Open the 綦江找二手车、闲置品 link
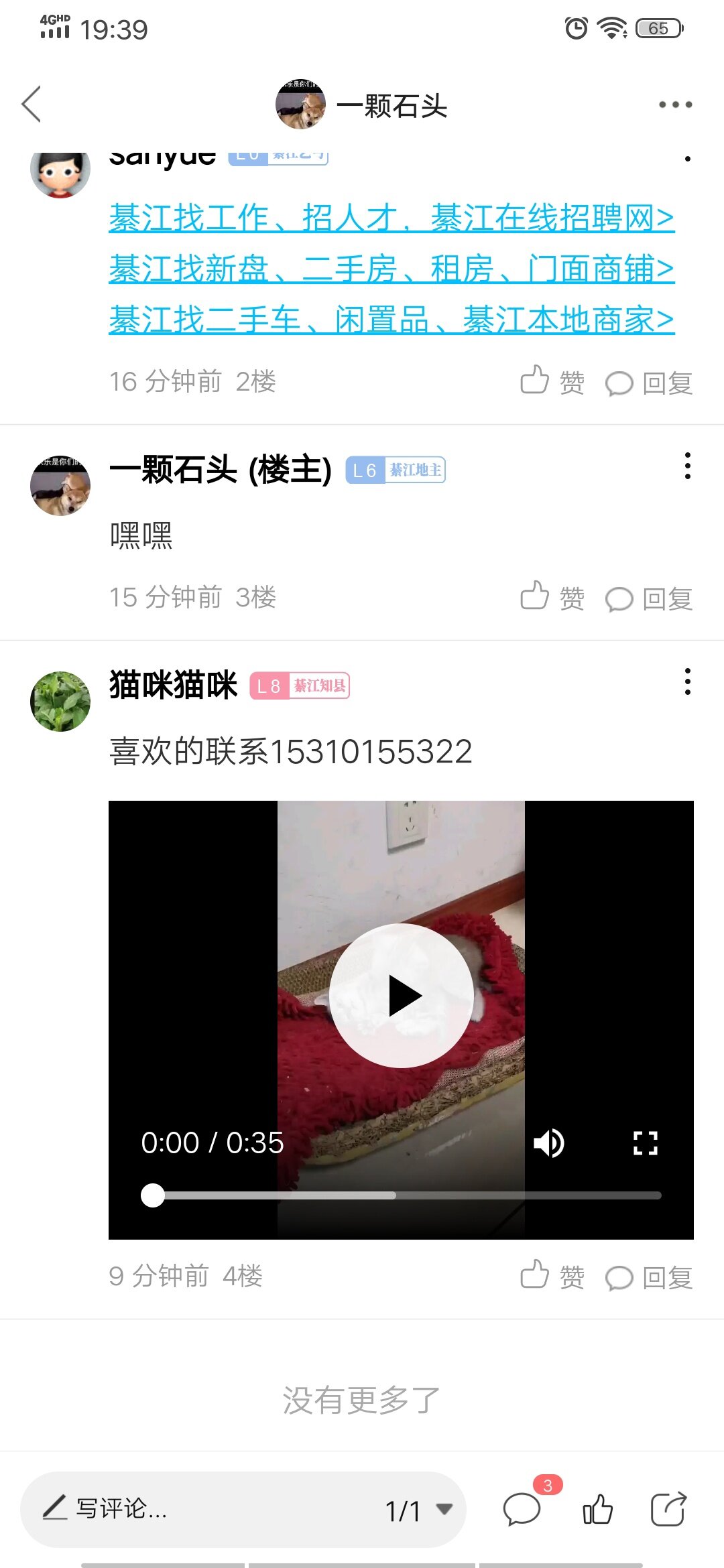 tap(391, 320)
